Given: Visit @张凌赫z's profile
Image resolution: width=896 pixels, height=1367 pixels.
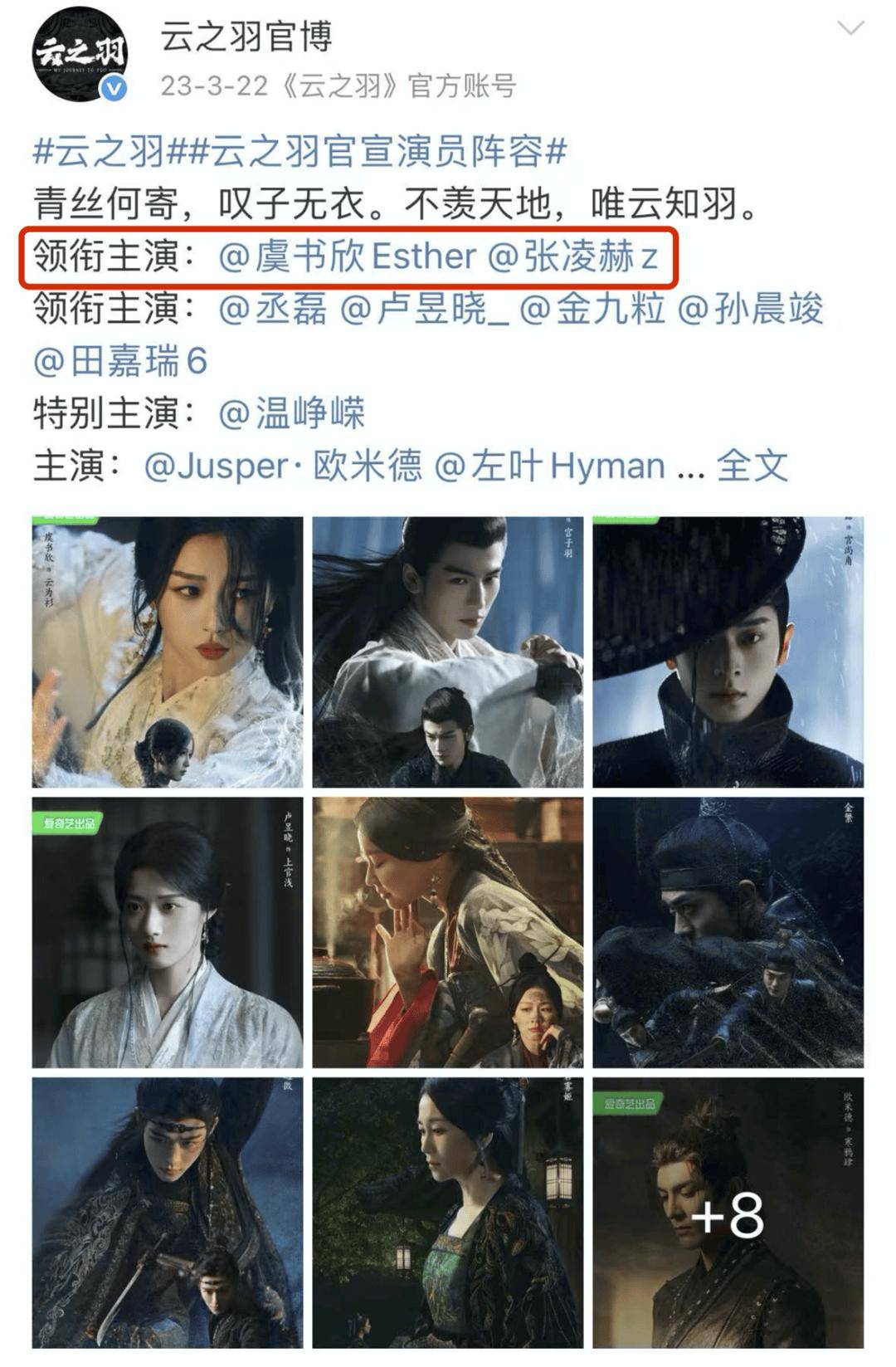Looking at the screenshot, I should point(572,256).
